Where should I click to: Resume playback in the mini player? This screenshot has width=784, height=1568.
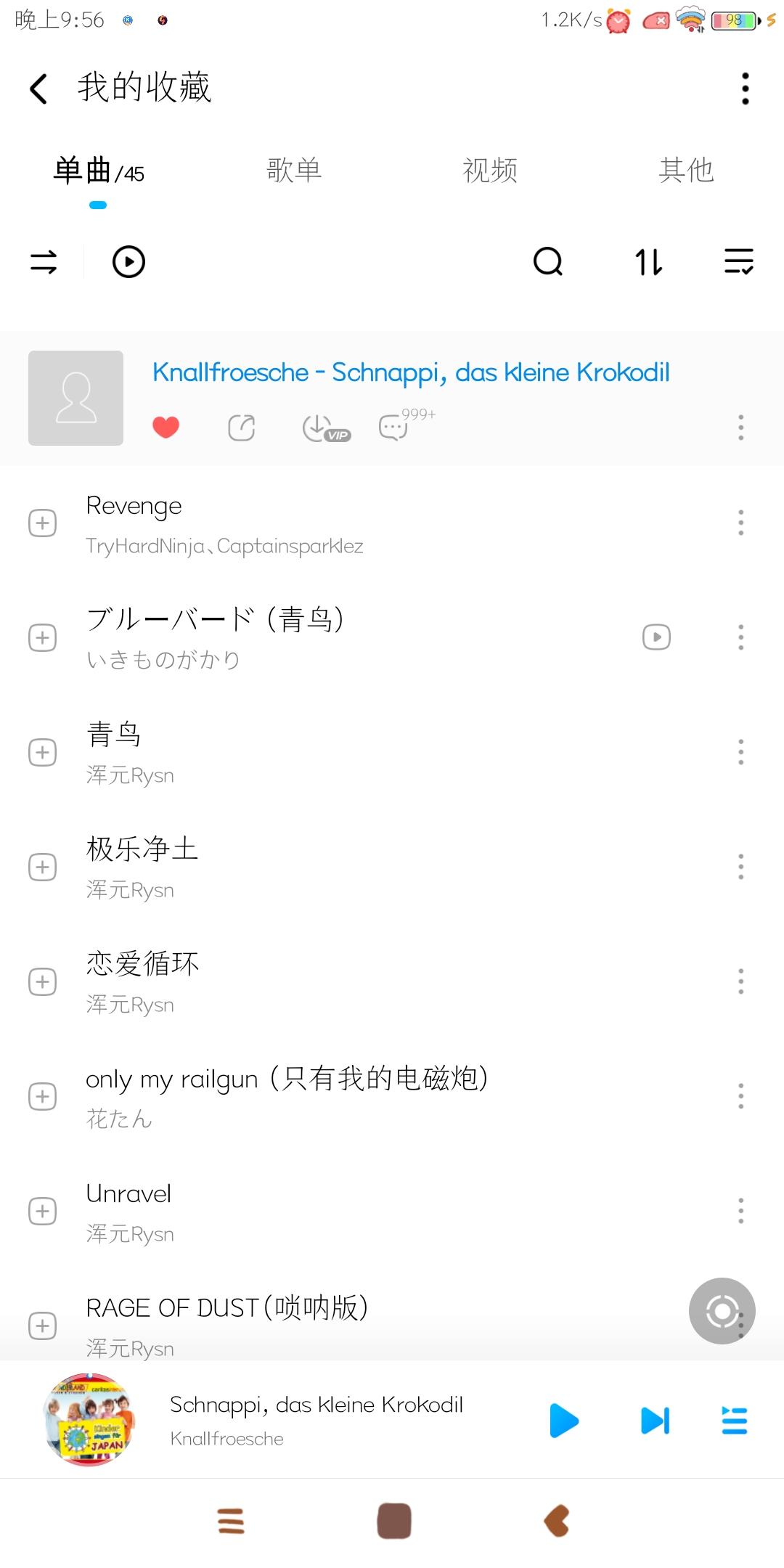[x=564, y=1421]
